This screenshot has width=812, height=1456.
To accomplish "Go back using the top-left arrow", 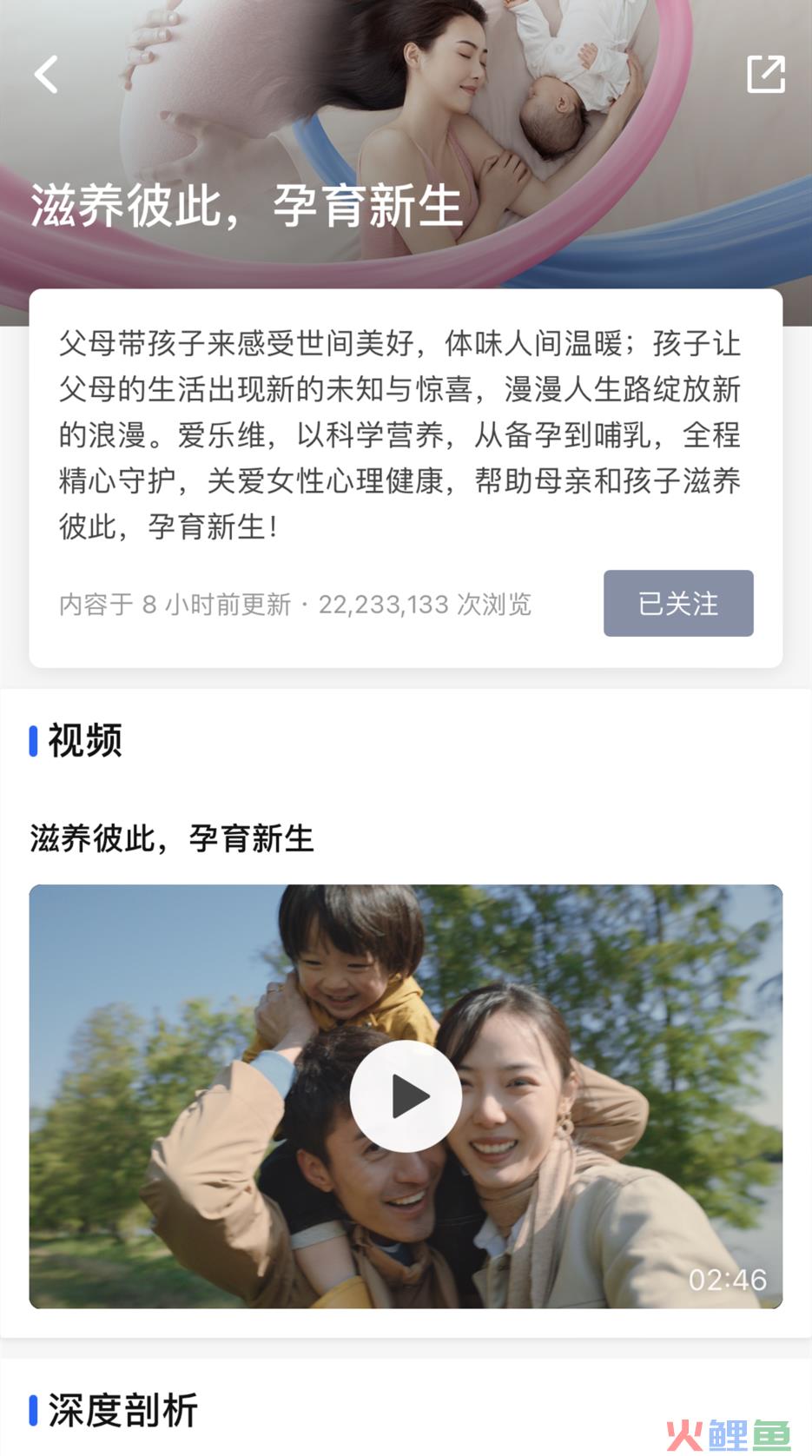I will click(46, 75).
